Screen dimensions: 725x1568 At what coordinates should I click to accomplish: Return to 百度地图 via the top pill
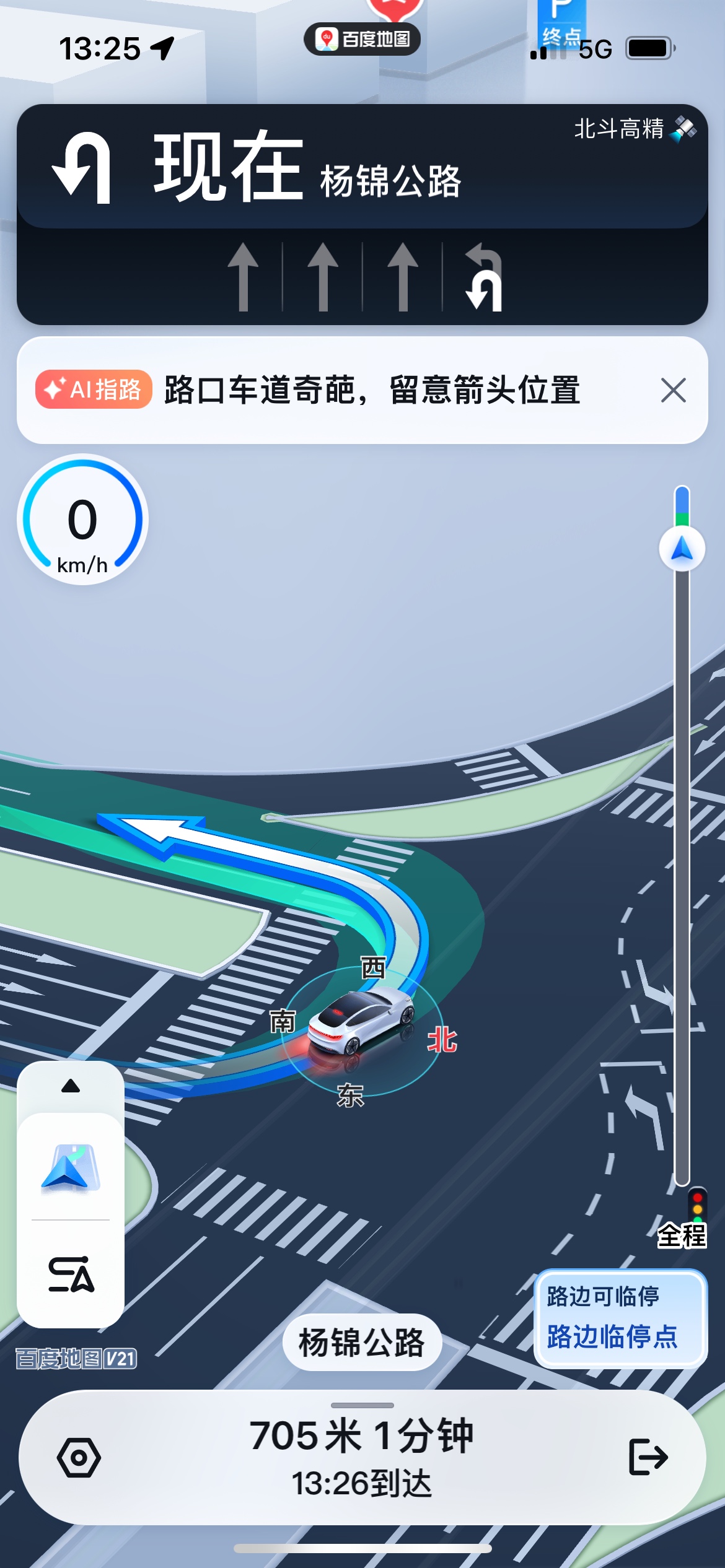pos(362,39)
